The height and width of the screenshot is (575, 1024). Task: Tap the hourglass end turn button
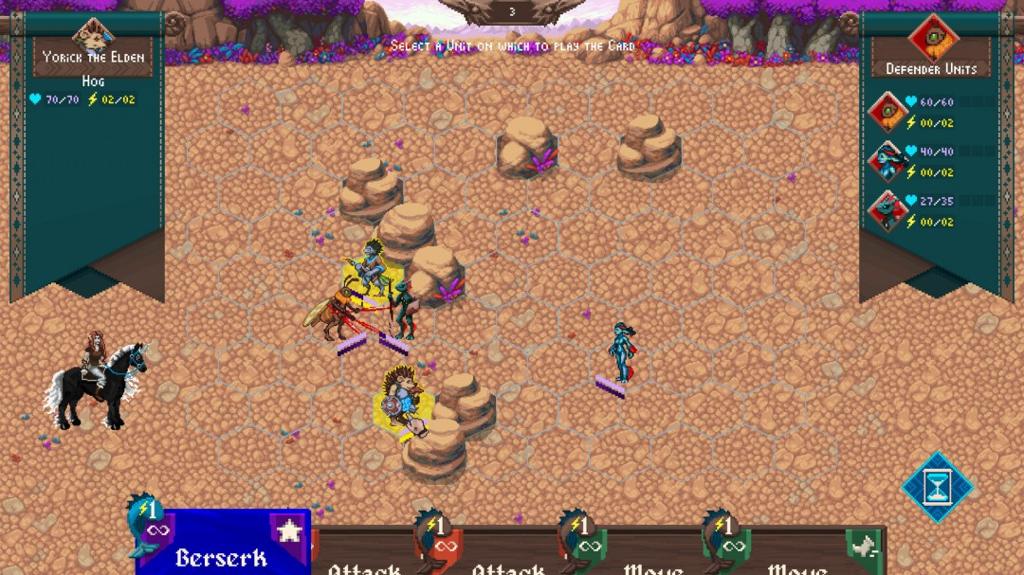point(937,487)
